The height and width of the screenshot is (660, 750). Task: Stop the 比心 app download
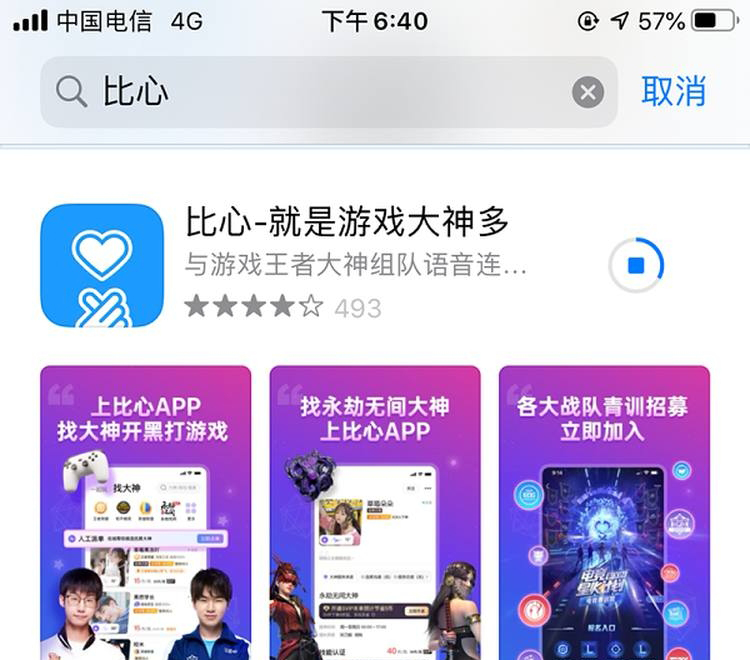(636, 265)
